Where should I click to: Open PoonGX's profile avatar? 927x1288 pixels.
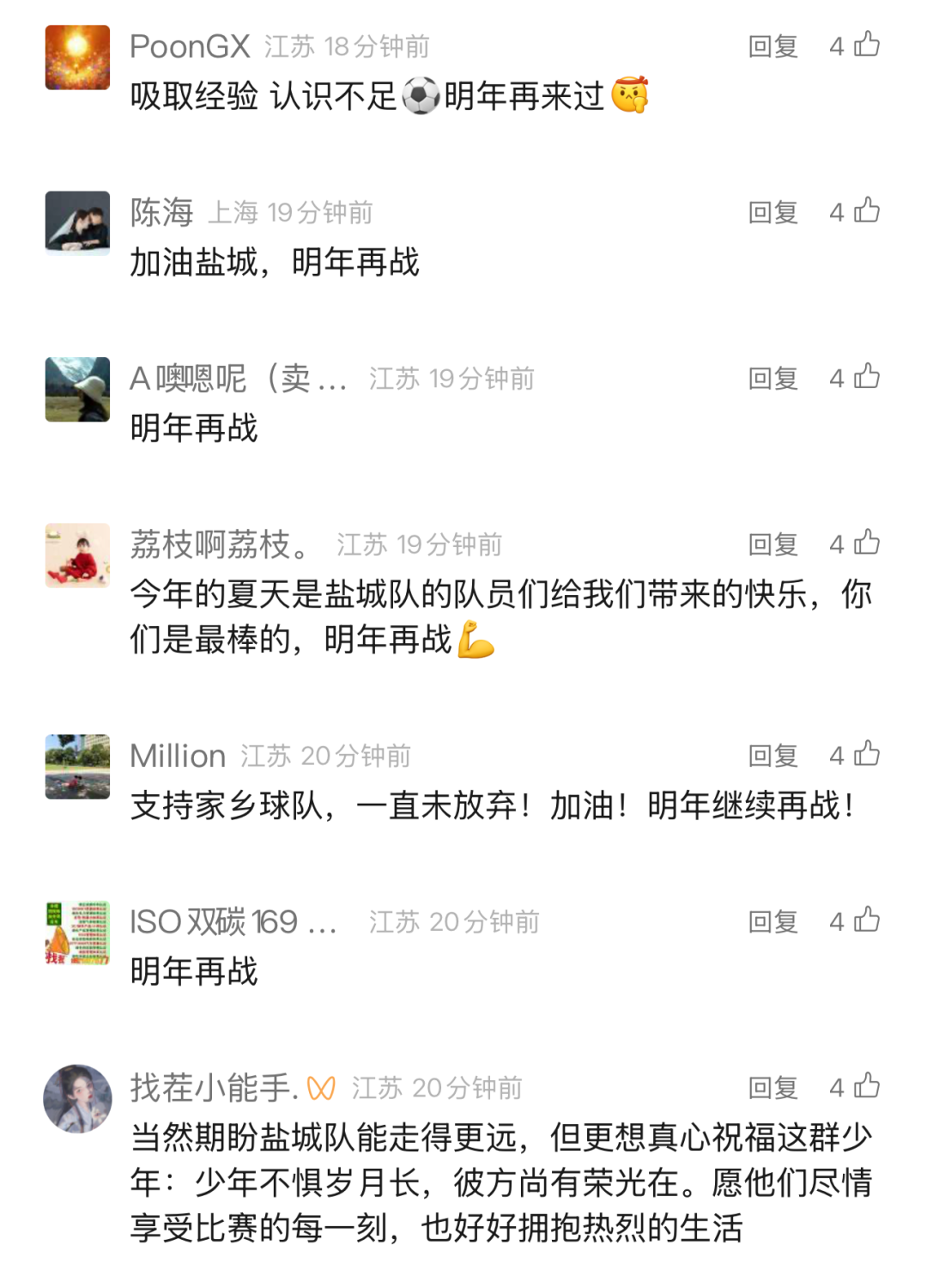pos(77,58)
